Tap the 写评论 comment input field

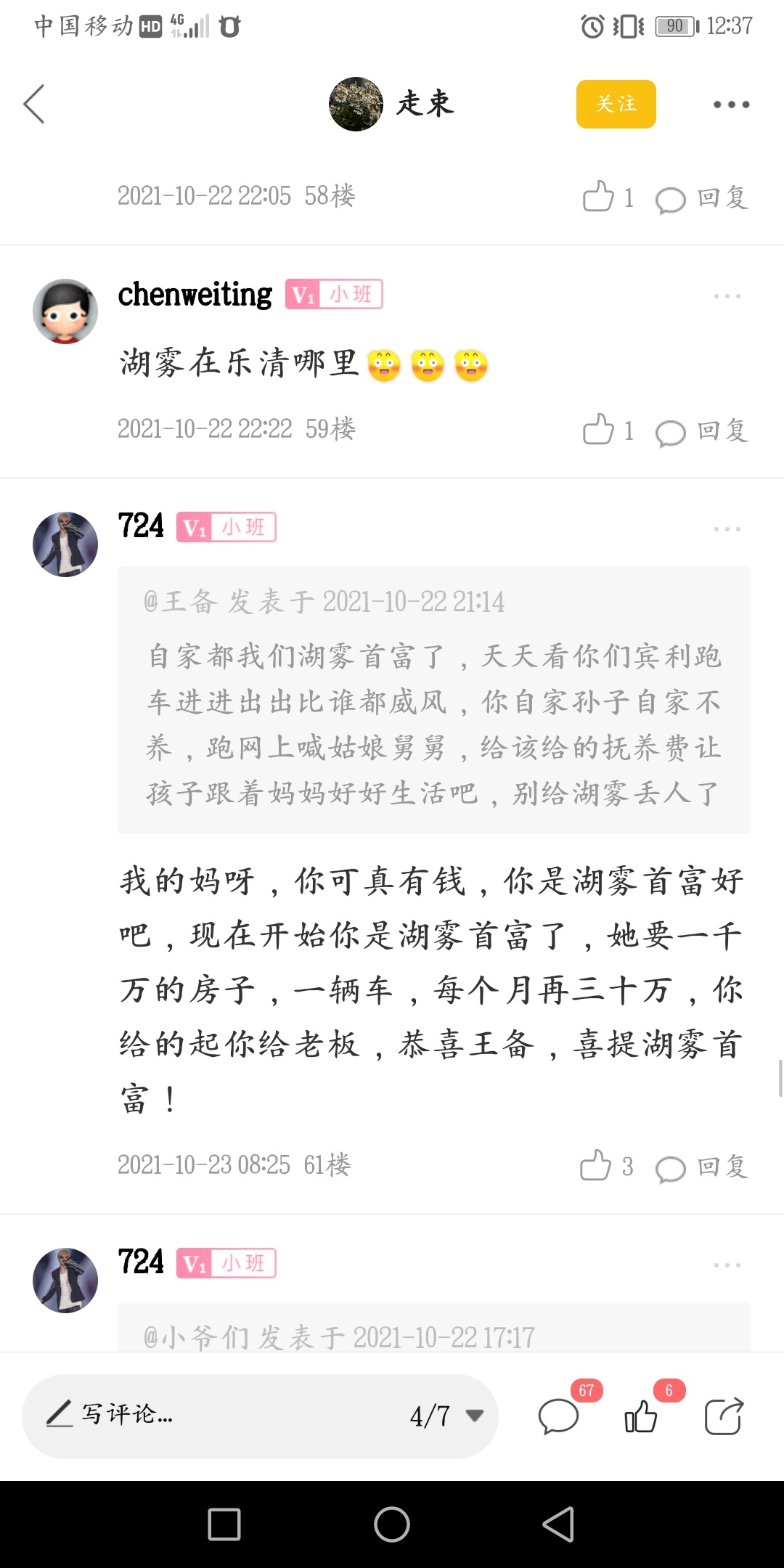(218, 1414)
